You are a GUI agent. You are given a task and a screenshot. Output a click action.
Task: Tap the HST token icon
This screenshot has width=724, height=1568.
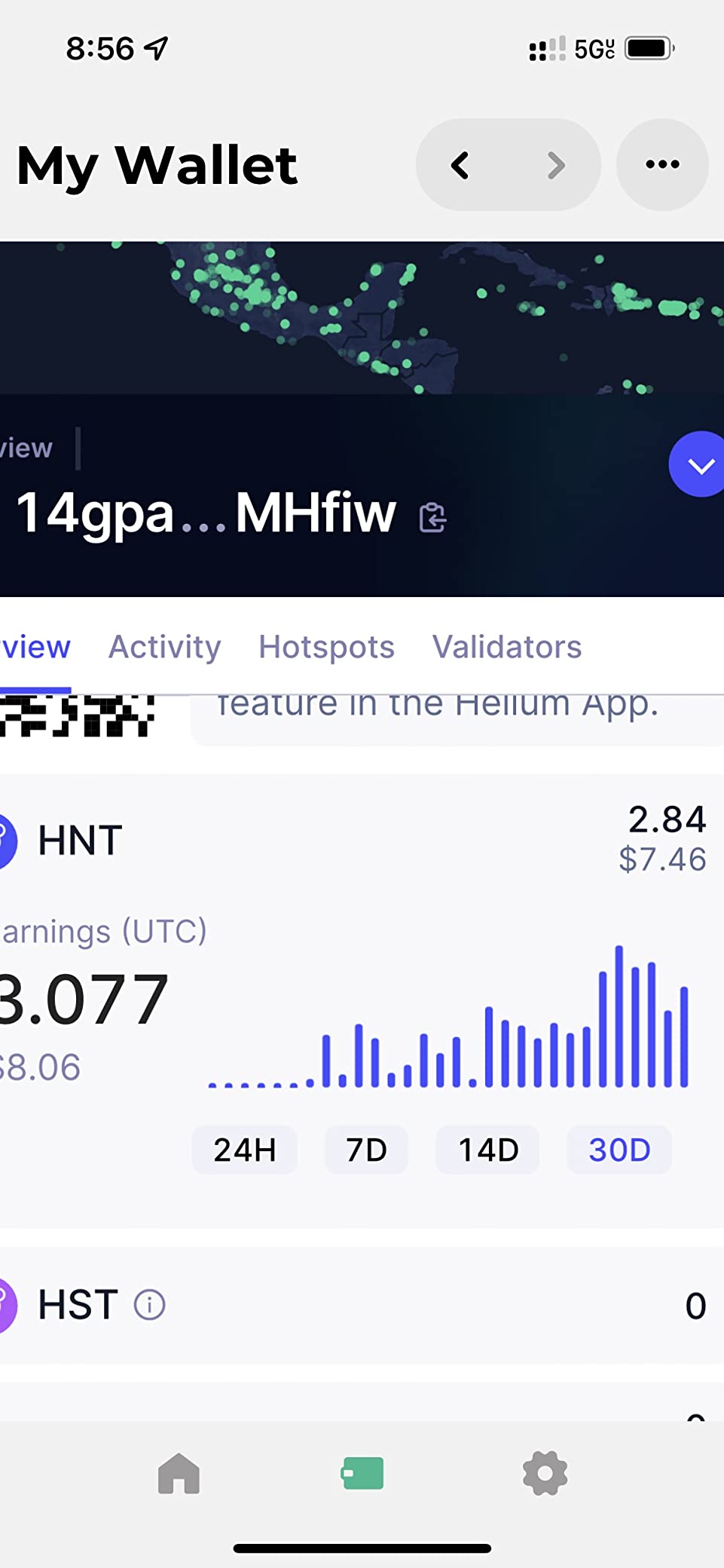(x=8, y=1305)
